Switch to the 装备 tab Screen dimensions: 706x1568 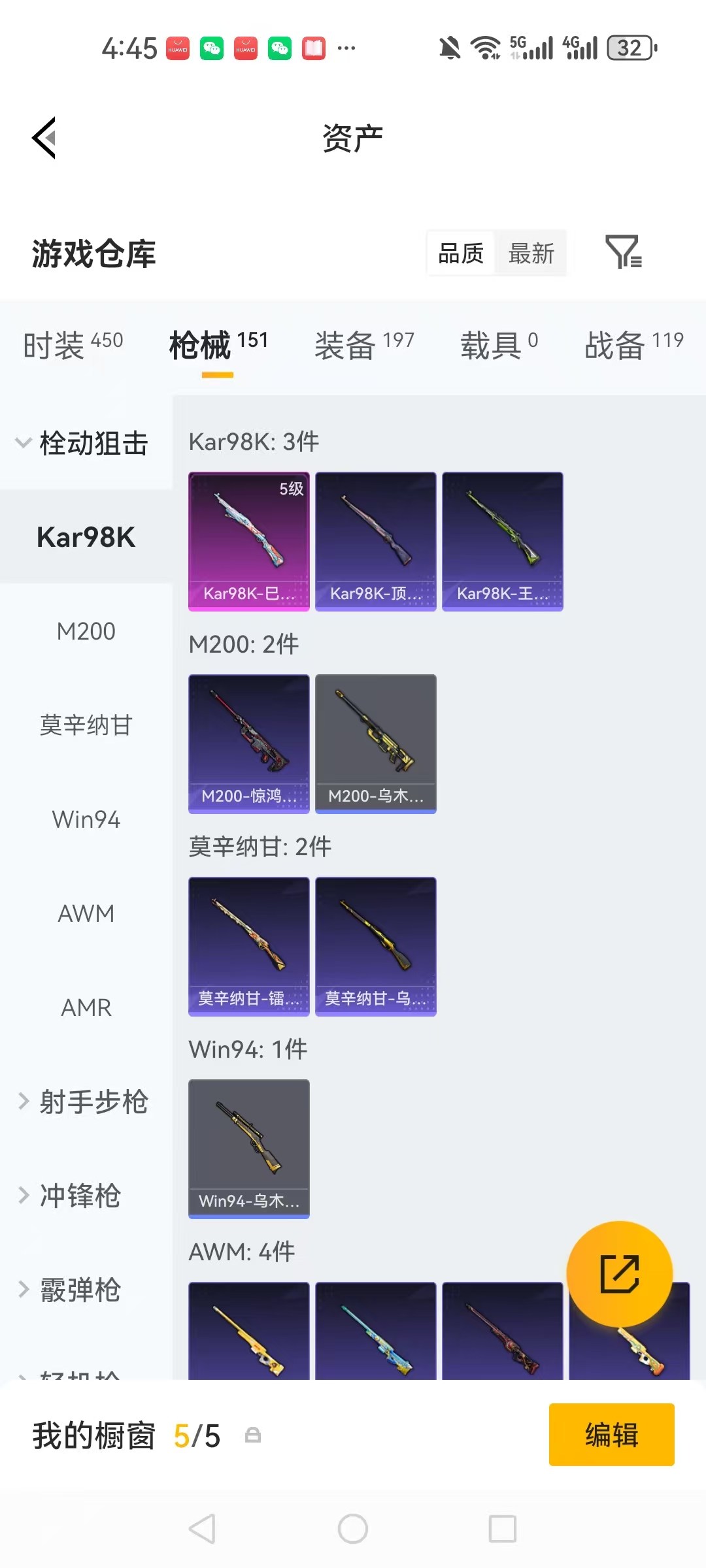346,344
